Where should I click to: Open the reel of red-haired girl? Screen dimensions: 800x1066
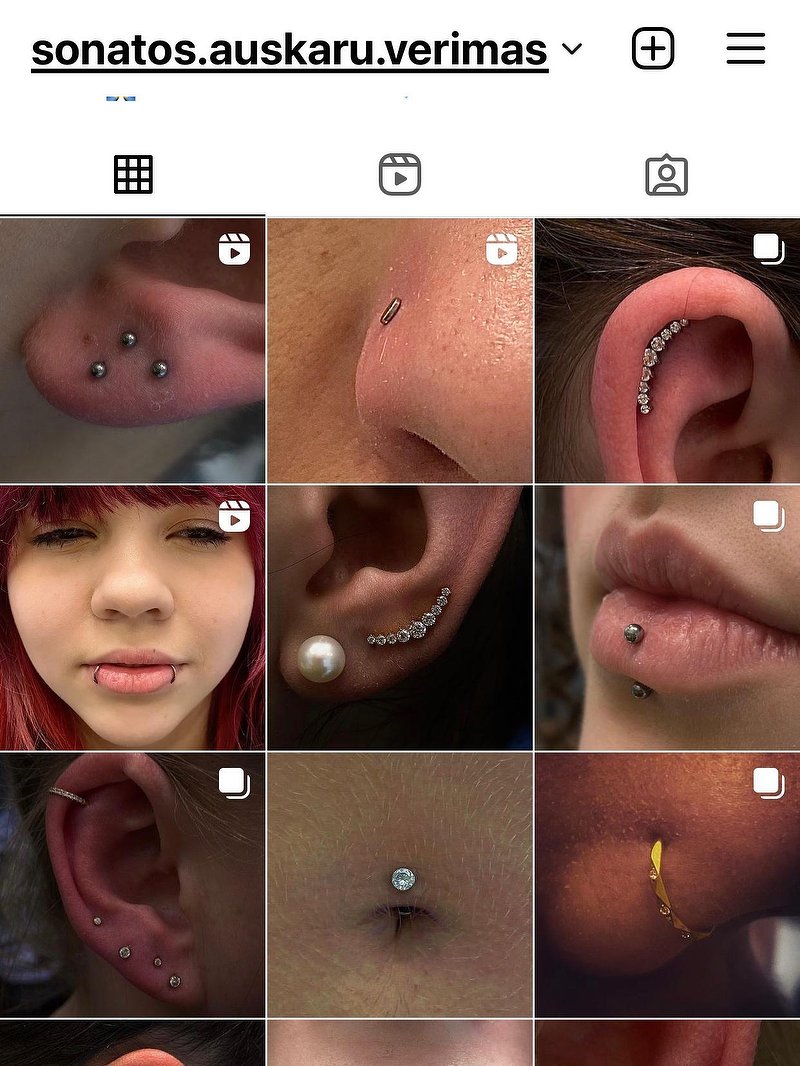pyautogui.click(x=132, y=618)
